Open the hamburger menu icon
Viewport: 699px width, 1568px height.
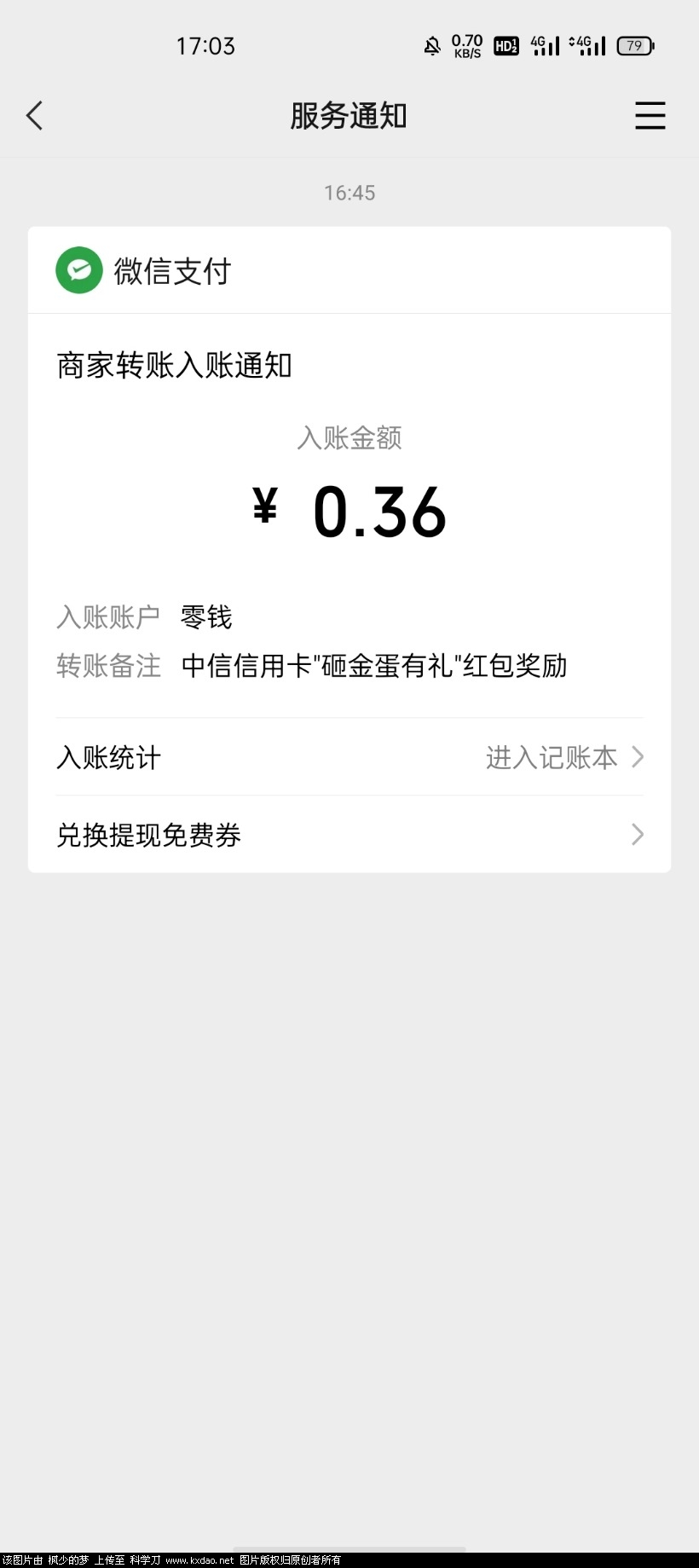pyautogui.click(x=650, y=116)
